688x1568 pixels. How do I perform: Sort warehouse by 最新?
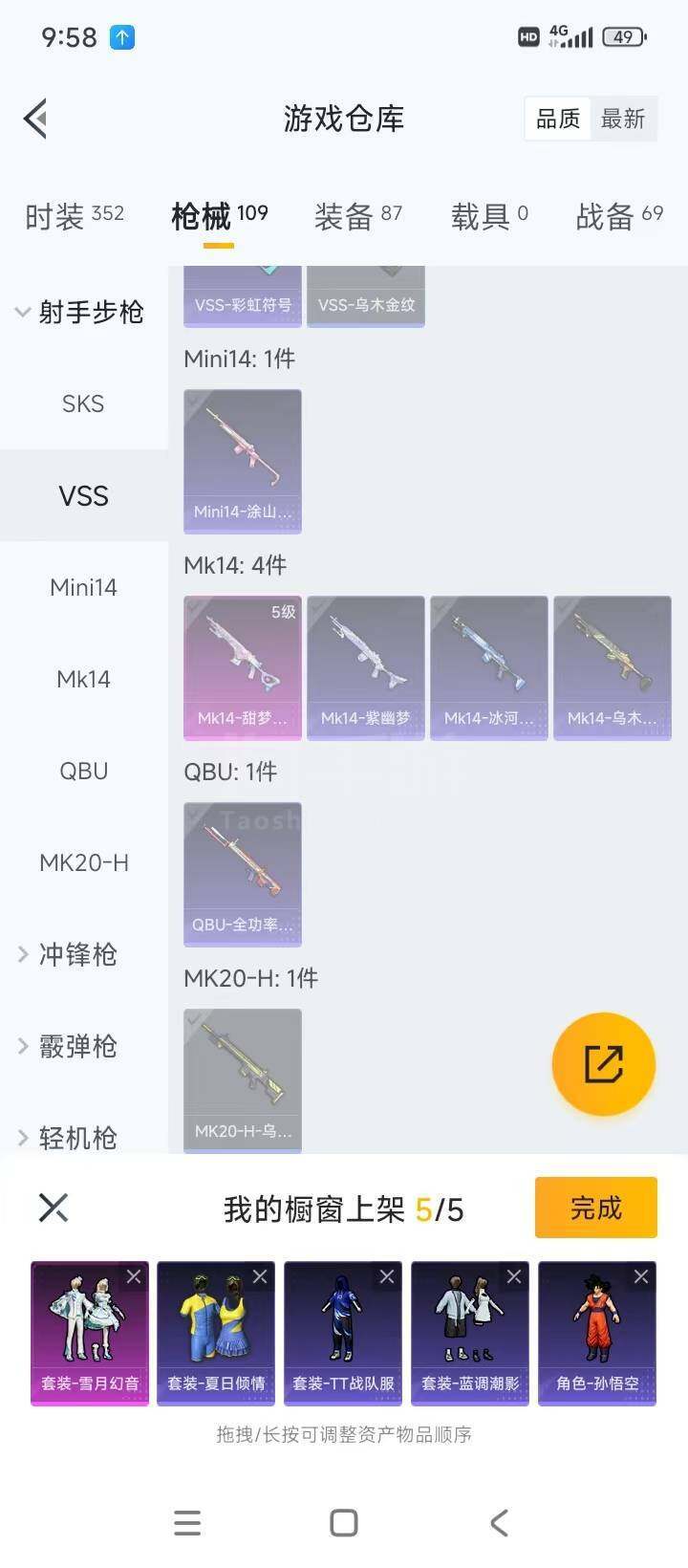click(623, 120)
